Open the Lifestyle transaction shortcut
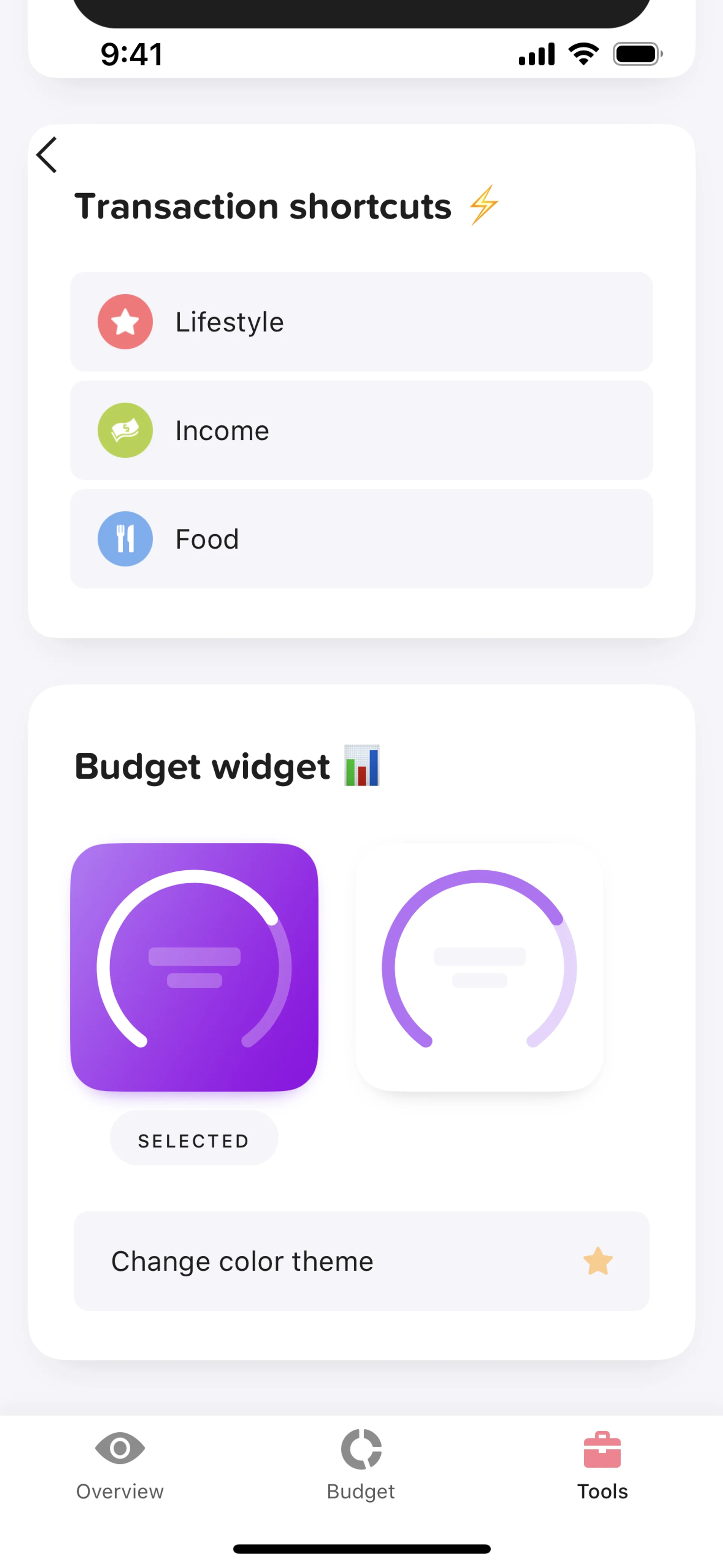This screenshot has width=723, height=1568. pyautogui.click(x=361, y=321)
